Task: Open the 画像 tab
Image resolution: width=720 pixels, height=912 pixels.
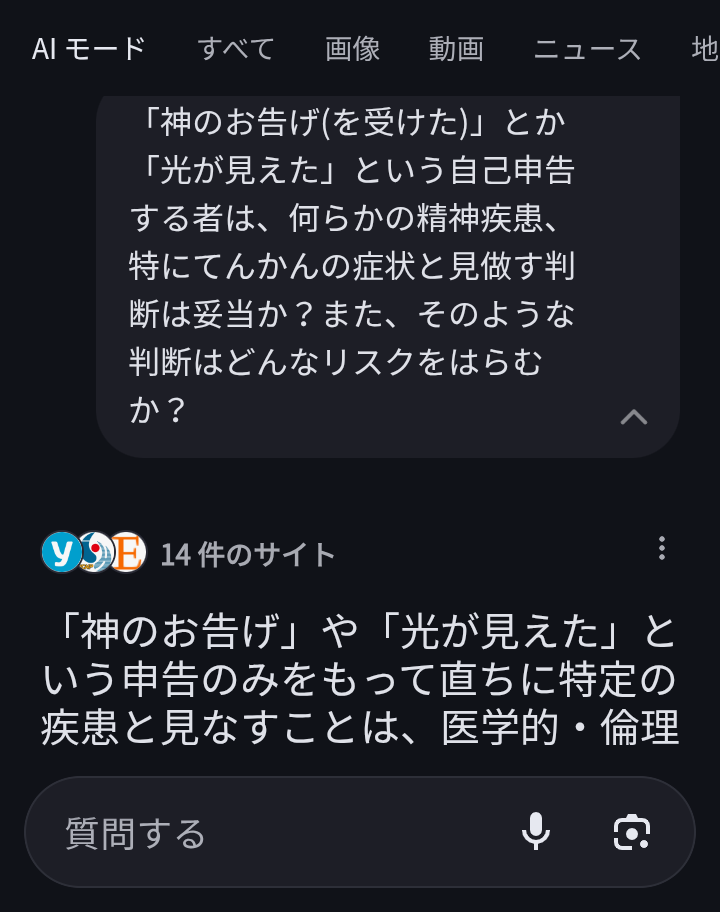Action: point(352,48)
